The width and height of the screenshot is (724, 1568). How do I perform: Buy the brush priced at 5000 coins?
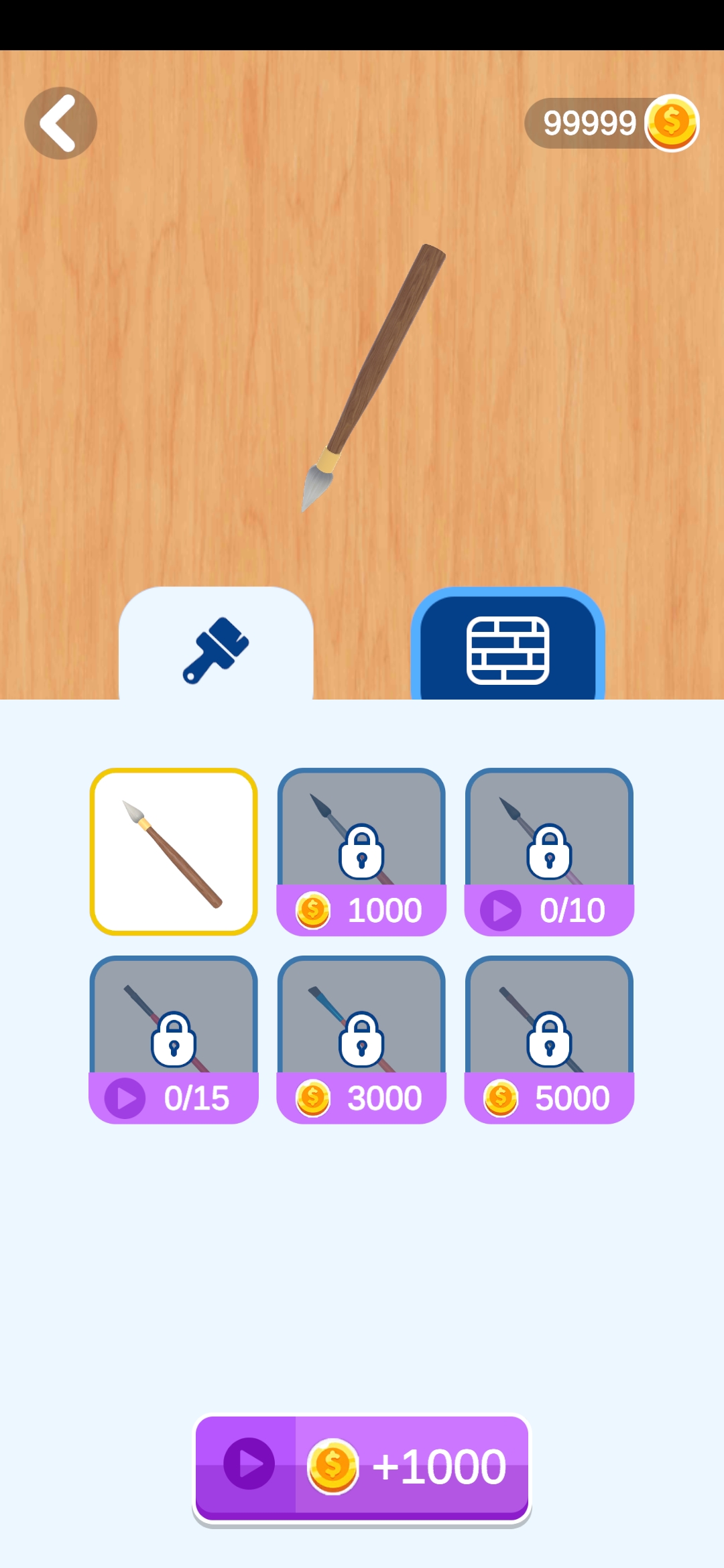pos(549,1040)
